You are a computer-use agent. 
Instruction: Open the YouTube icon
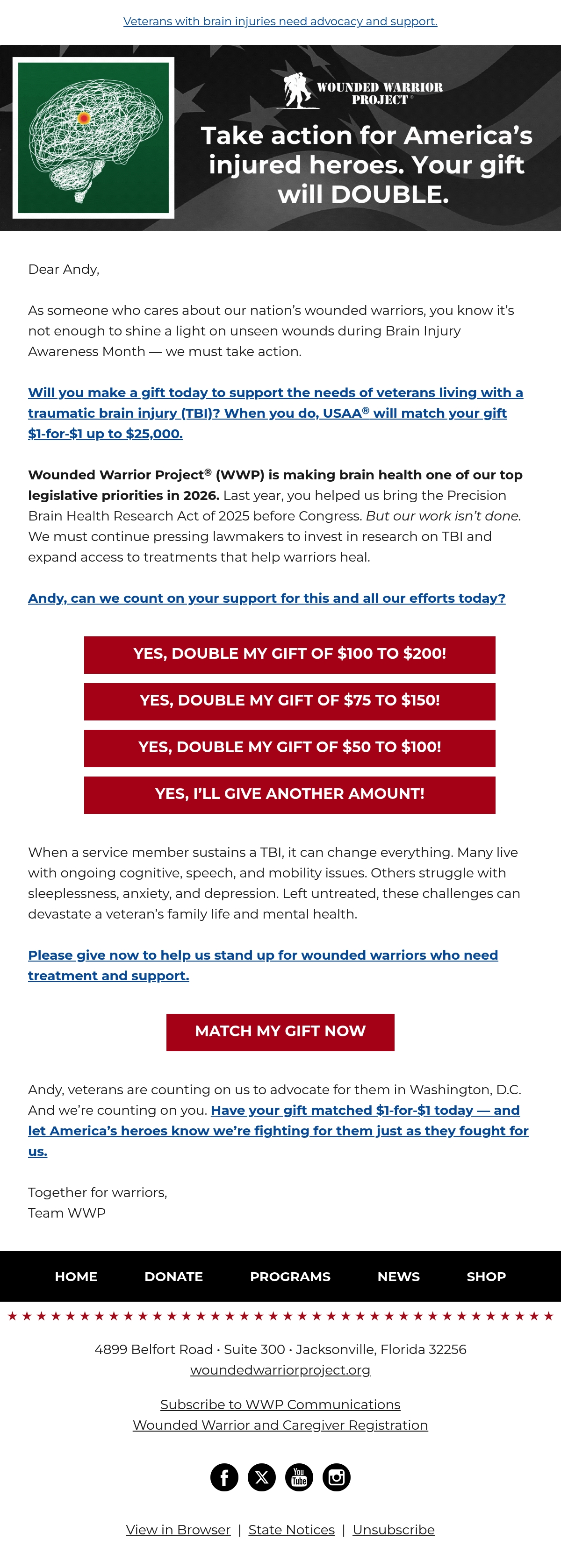[299, 1477]
